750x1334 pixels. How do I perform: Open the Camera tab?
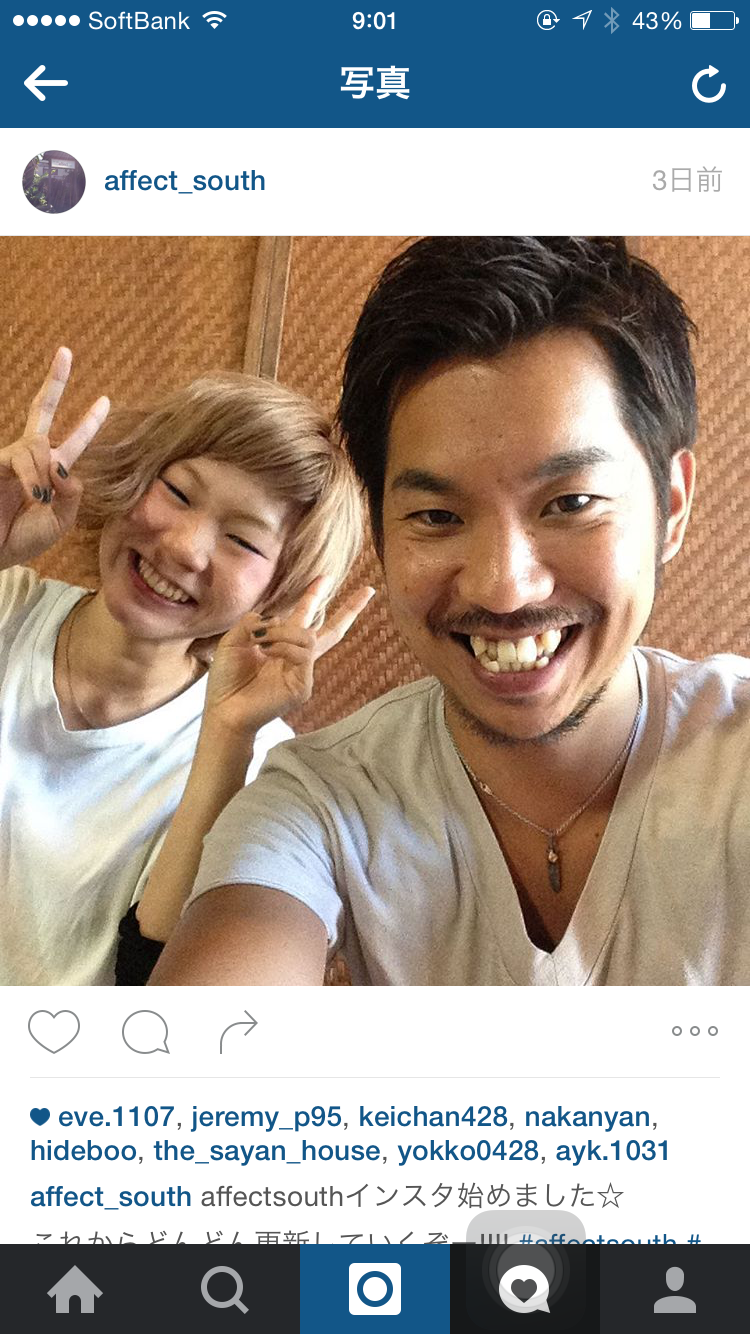coord(375,1290)
